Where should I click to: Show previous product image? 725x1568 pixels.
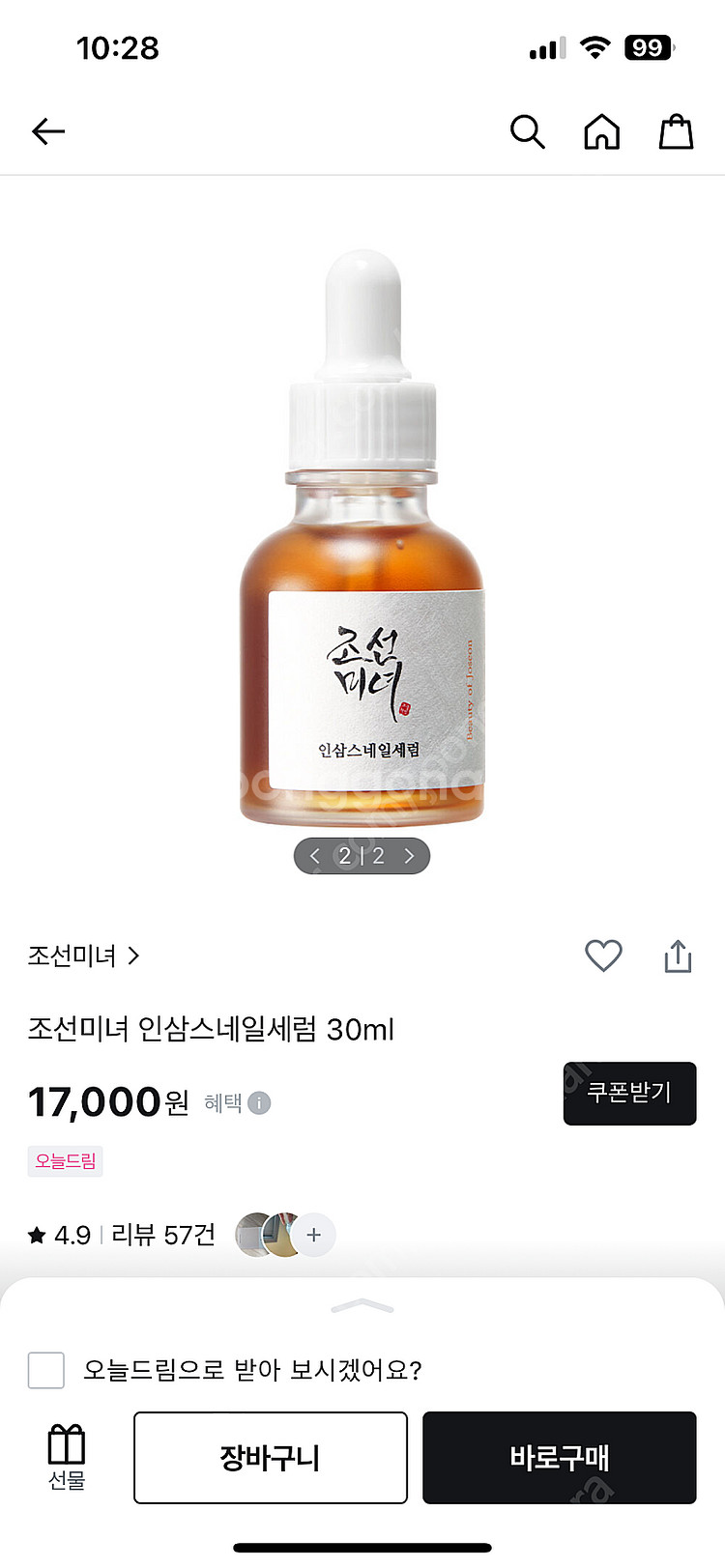(314, 856)
